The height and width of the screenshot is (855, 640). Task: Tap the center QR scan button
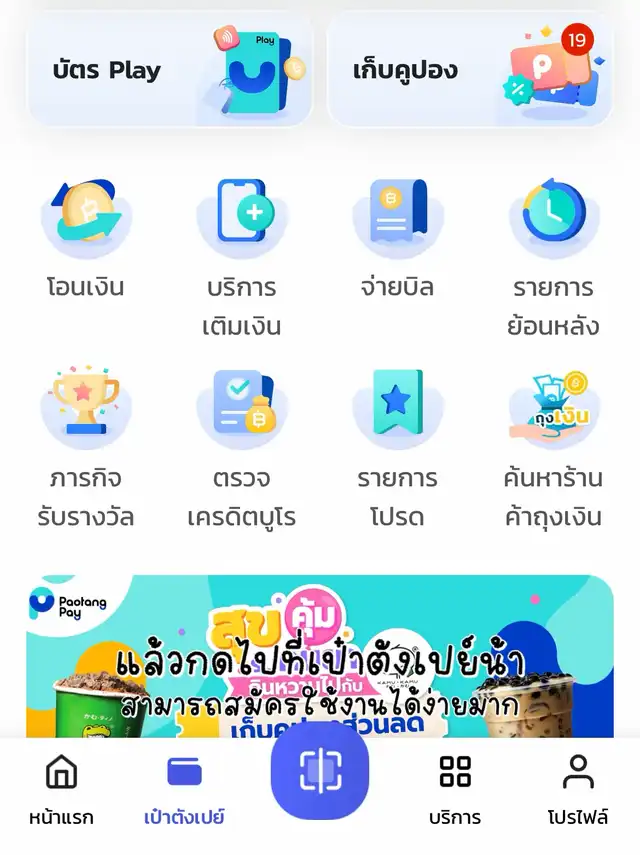pyautogui.click(x=320, y=770)
